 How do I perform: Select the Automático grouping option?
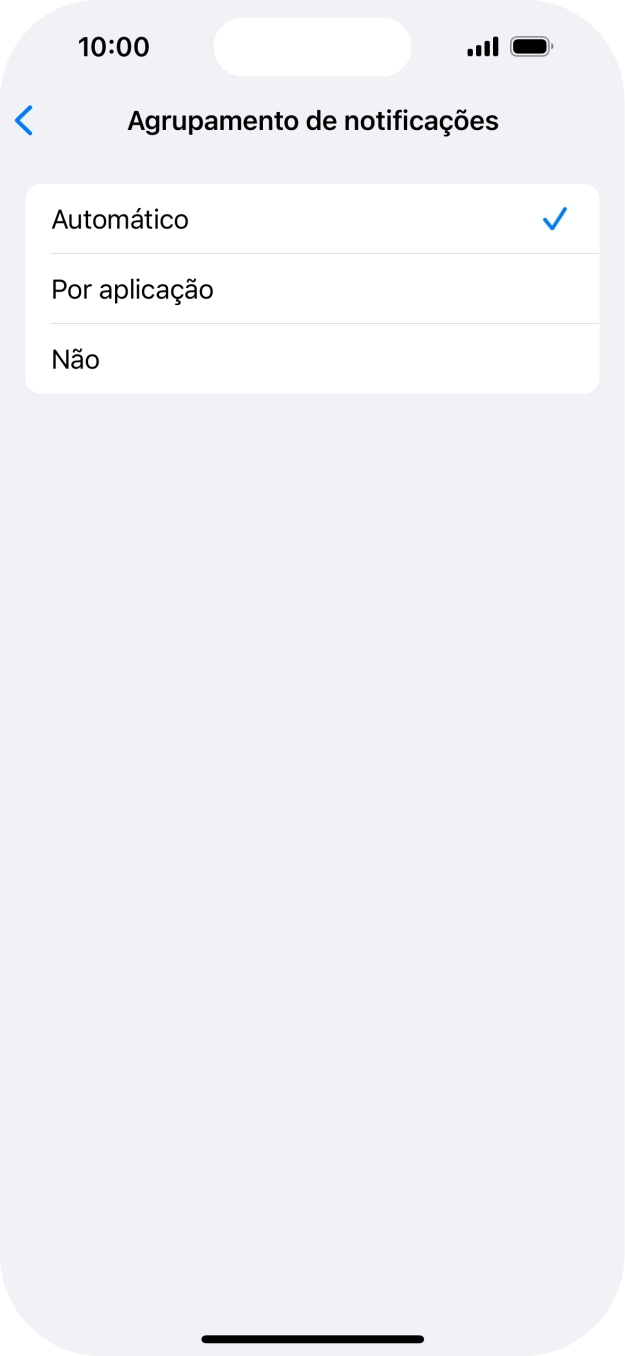[x=311, y=219]
